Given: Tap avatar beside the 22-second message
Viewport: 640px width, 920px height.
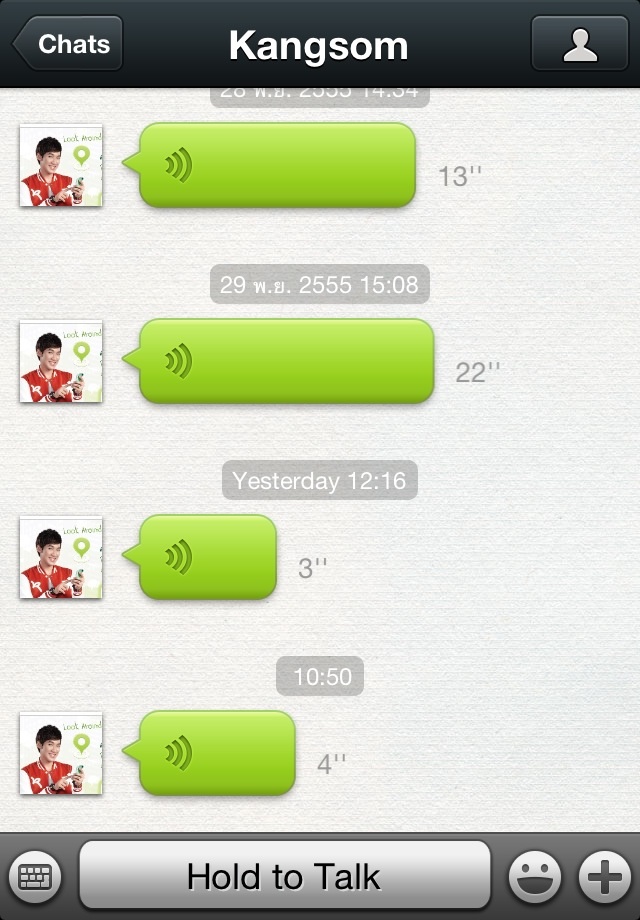Looking at the screenshot, I should click(61, 361).
